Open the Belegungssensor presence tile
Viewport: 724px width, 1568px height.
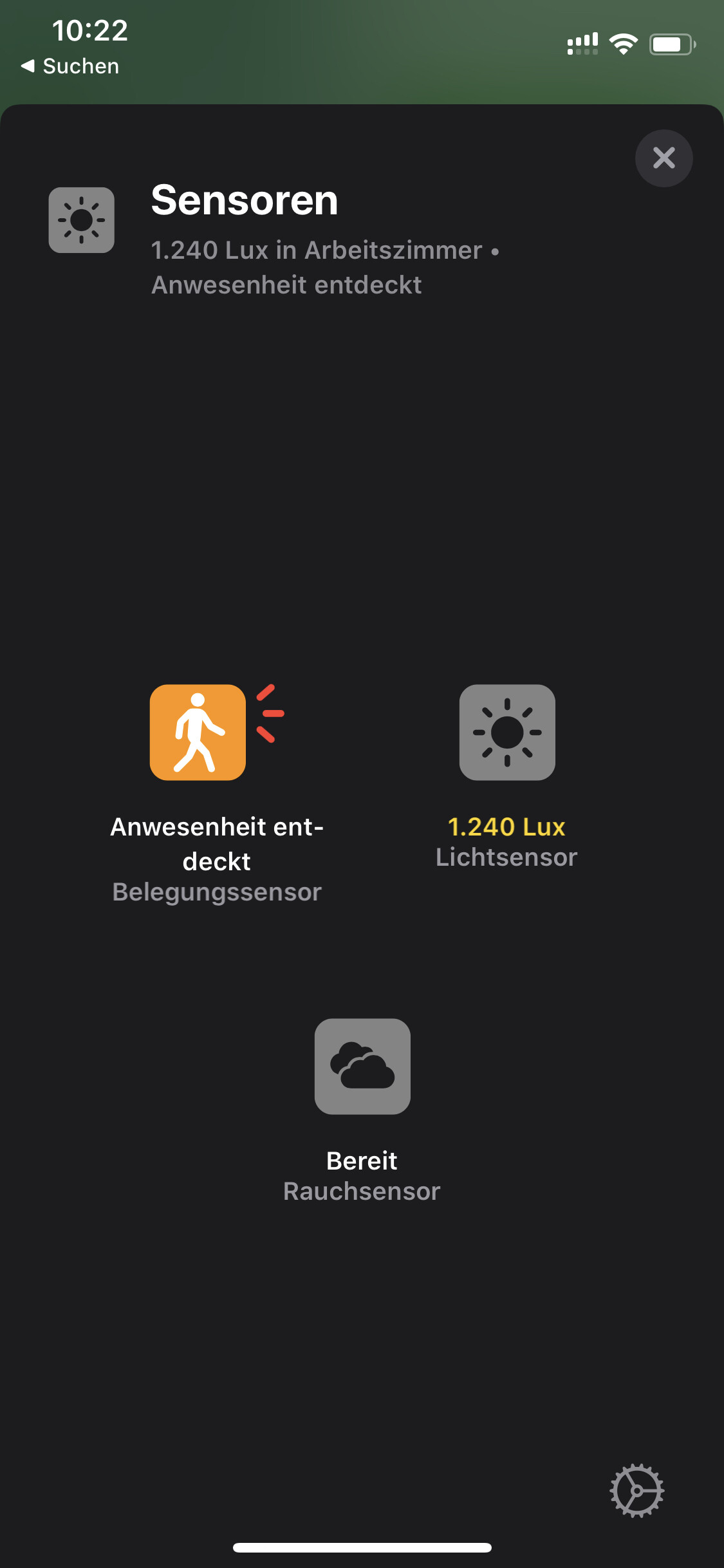[198, 733]
